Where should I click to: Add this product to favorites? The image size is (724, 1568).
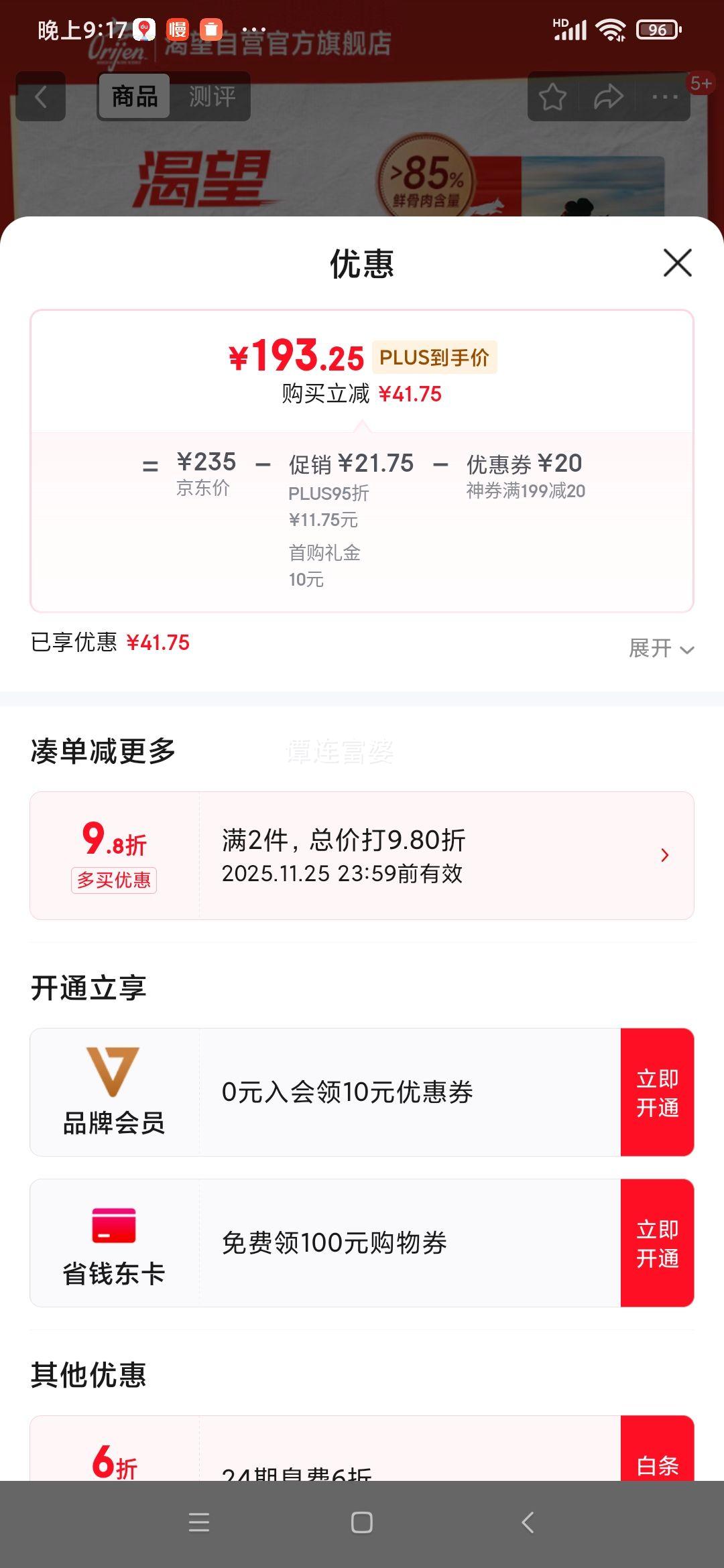552,97
